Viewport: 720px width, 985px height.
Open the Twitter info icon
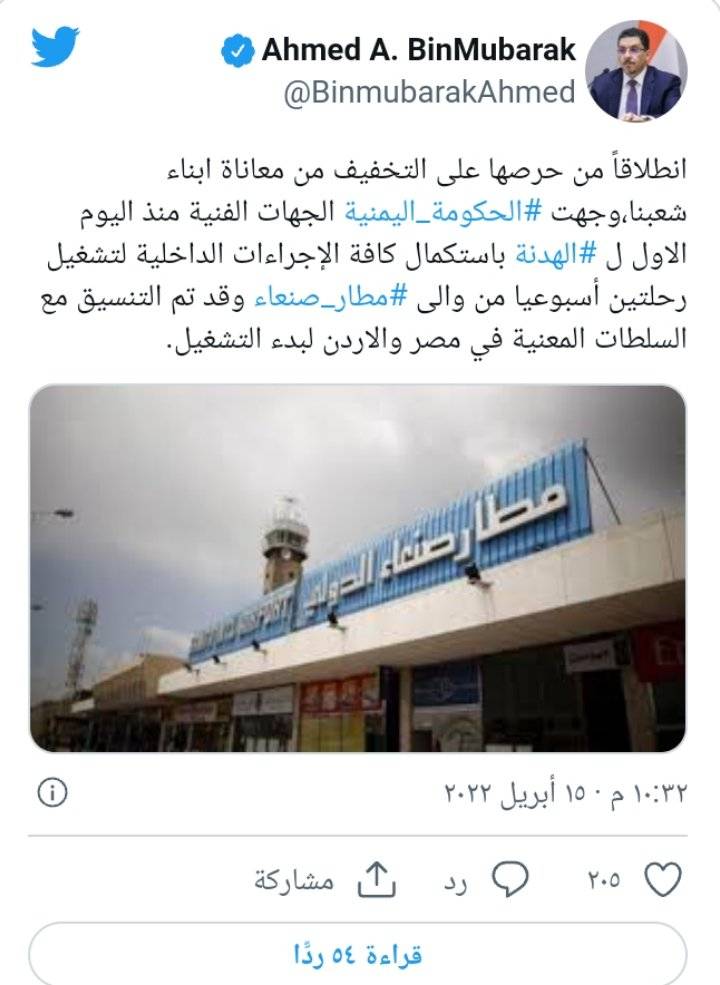coord(52,793)
